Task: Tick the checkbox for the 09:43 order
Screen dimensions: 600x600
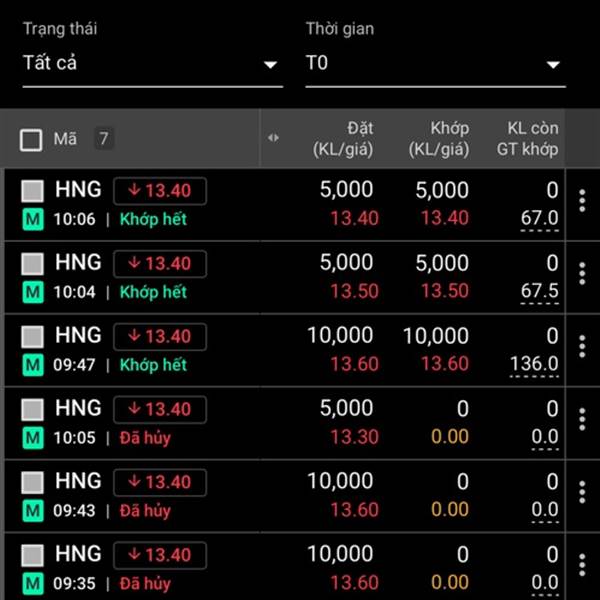Action: 33,482
